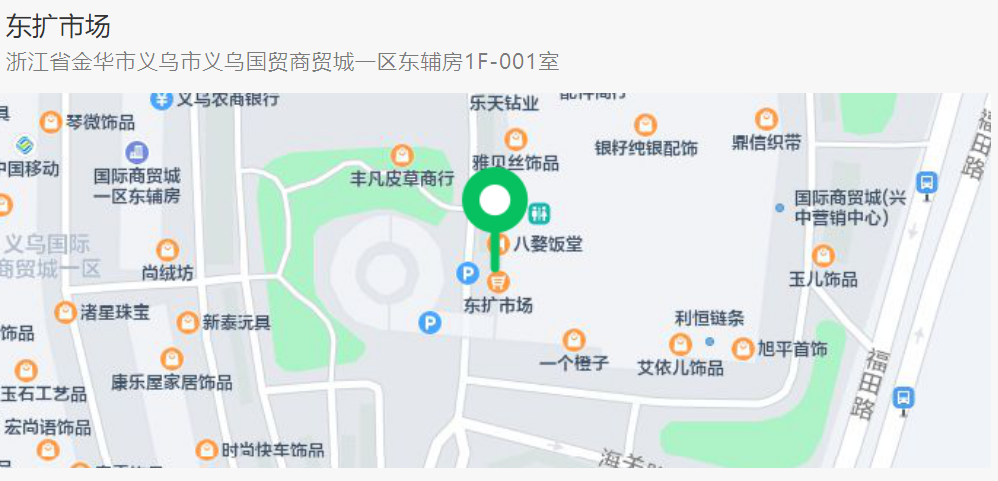Select the 新泰沅具 map marker
This screenshot has width=998, height=481.
point(187,322)
